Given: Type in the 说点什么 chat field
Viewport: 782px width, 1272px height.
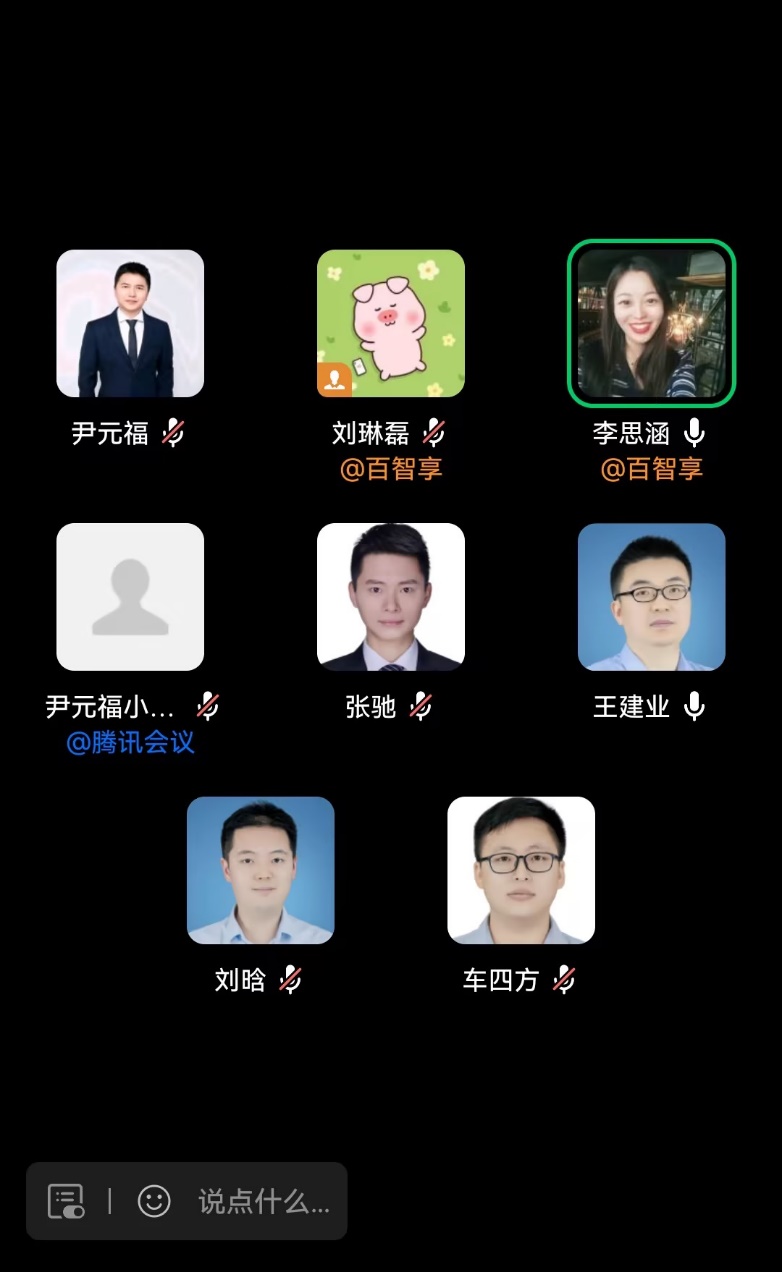Looking at the screenshot, I should pyautogui.click(x=264, y=1201).
